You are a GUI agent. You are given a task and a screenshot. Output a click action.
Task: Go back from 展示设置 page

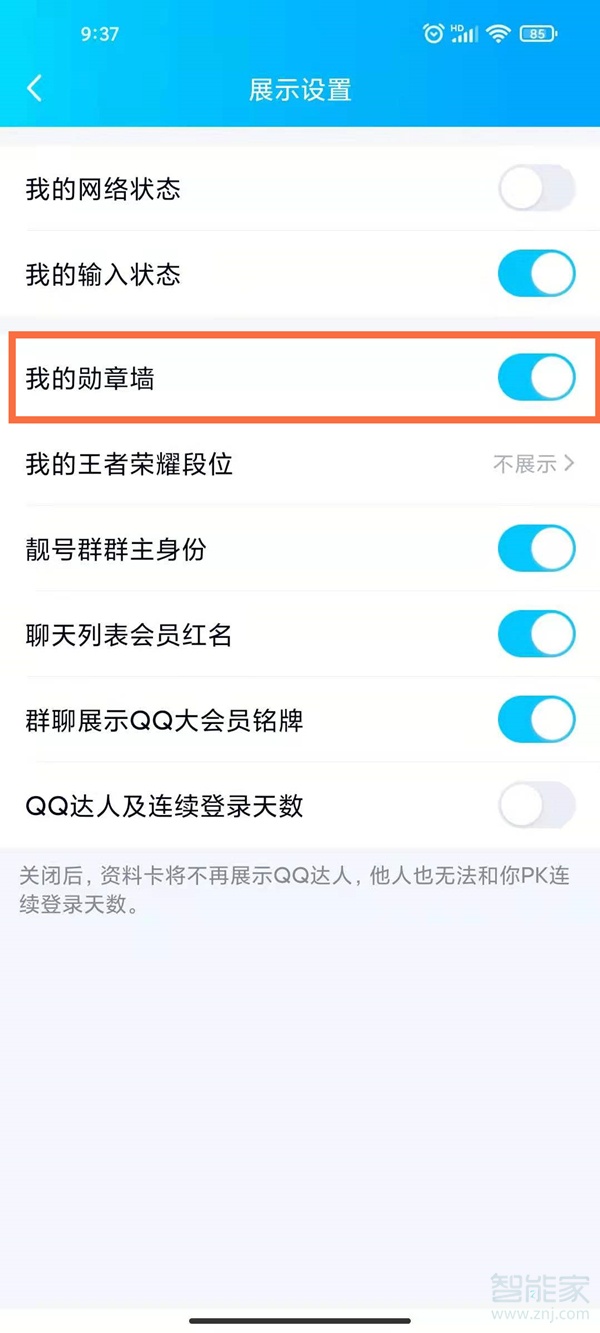pyautogui.click(x=35, y=88)
